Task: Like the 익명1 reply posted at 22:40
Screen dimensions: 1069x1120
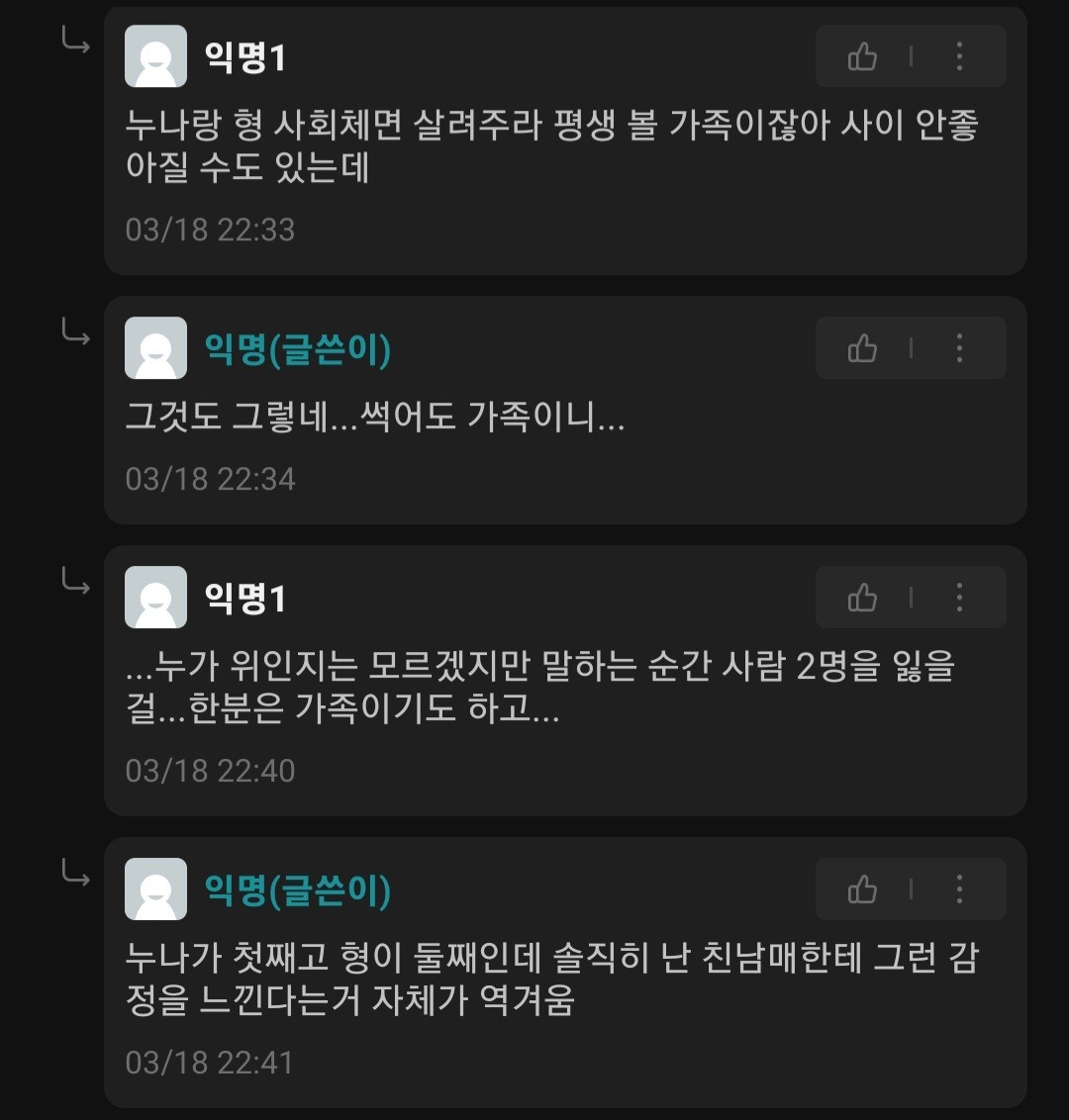Action: 862,598
